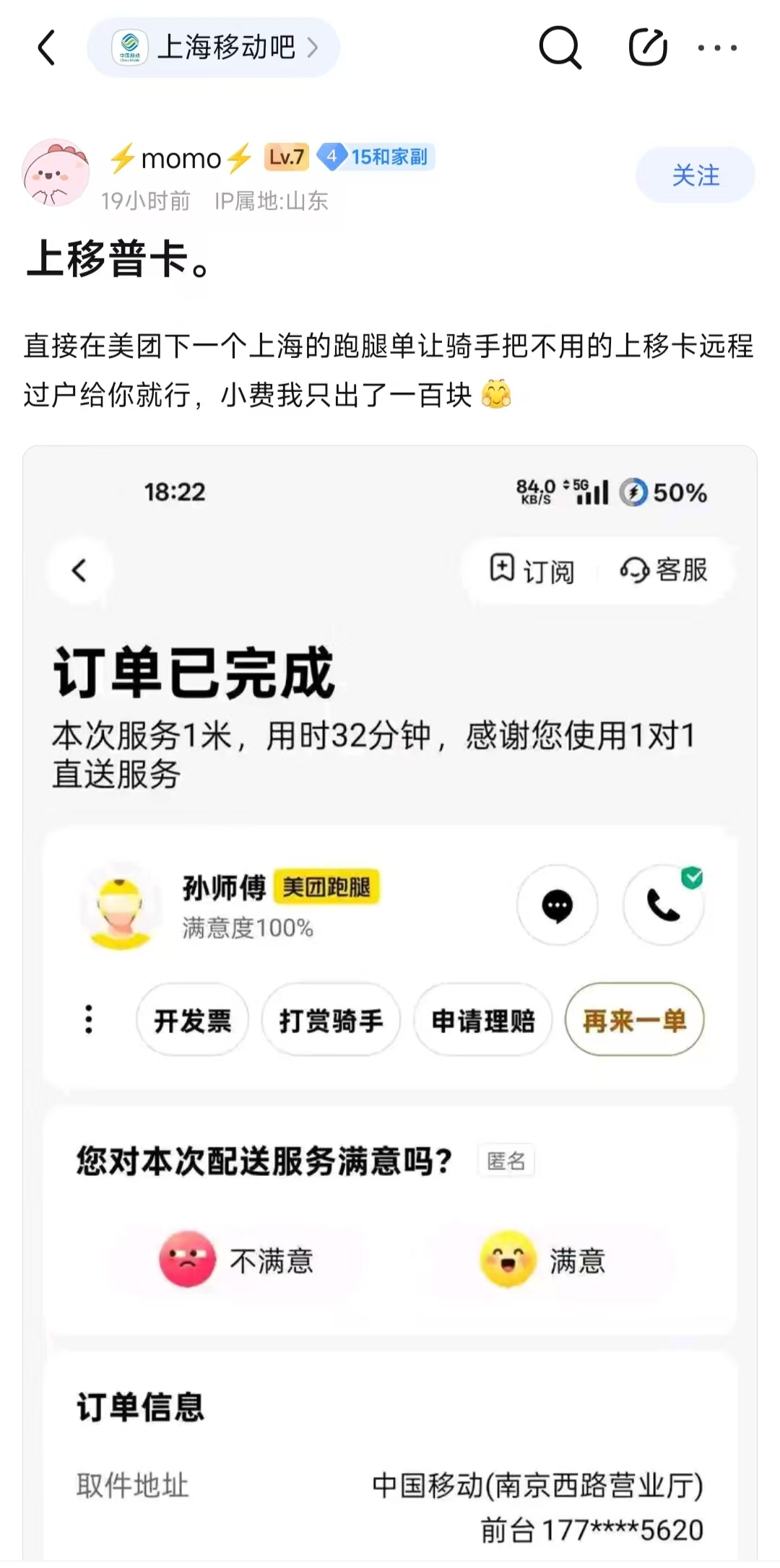Follow momo with the 关注 button

pos(695,175)
